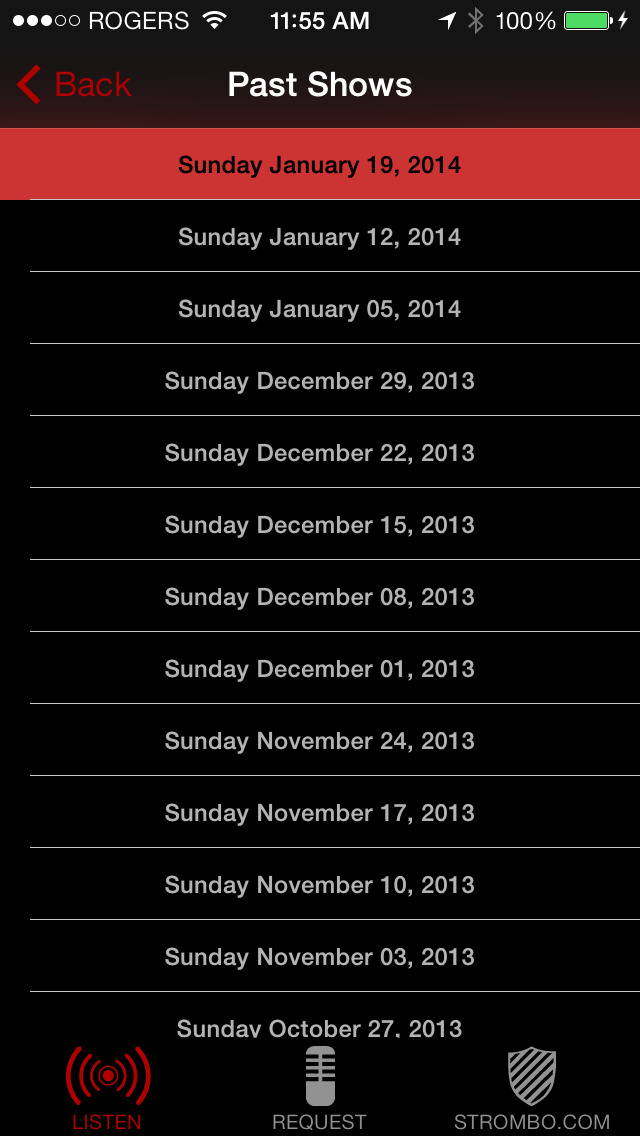Image resolution: width=640 pixels, height=1136 pixels.
Task: Choose the Sunday November 17, 2013 show
Action: tap(320, 812)
